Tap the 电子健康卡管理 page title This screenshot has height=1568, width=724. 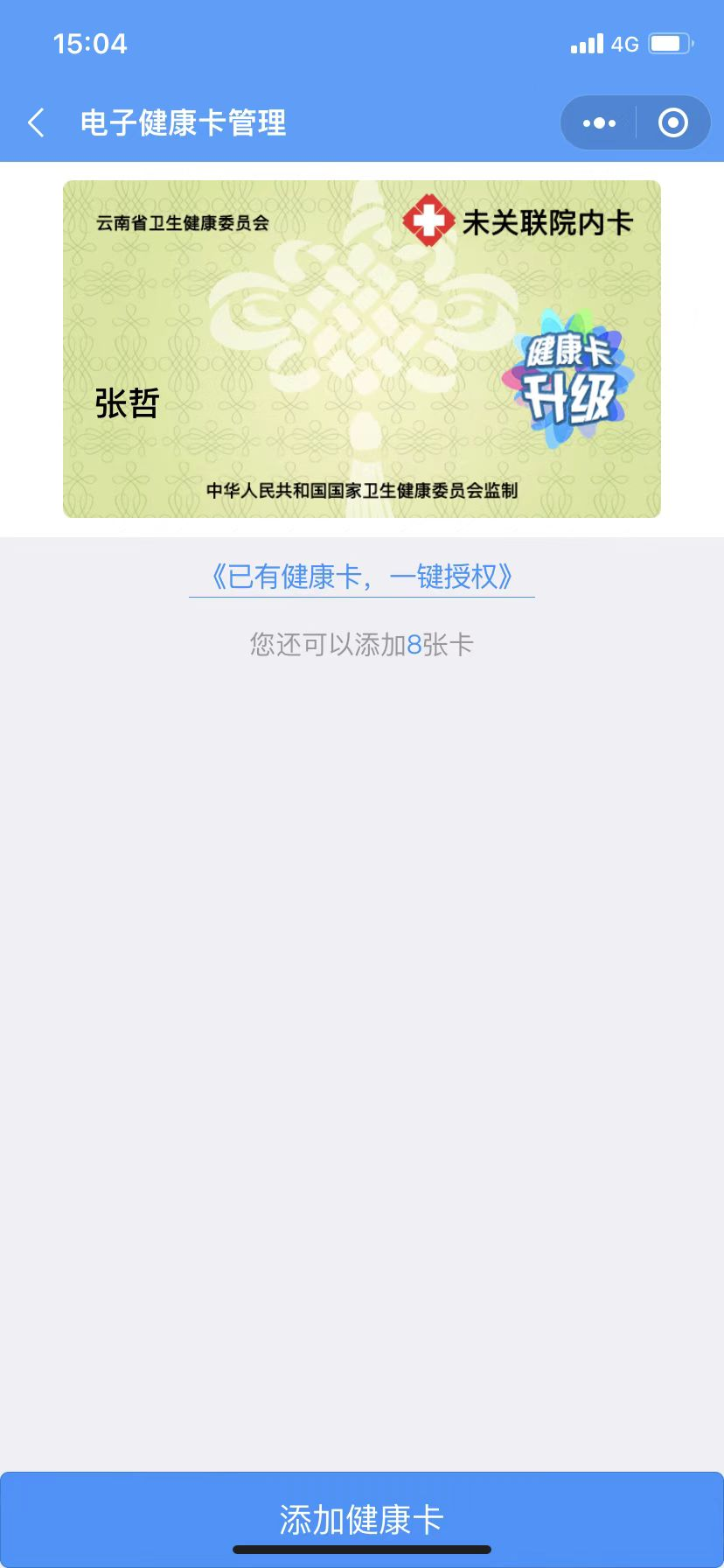[x=182, y=124]
